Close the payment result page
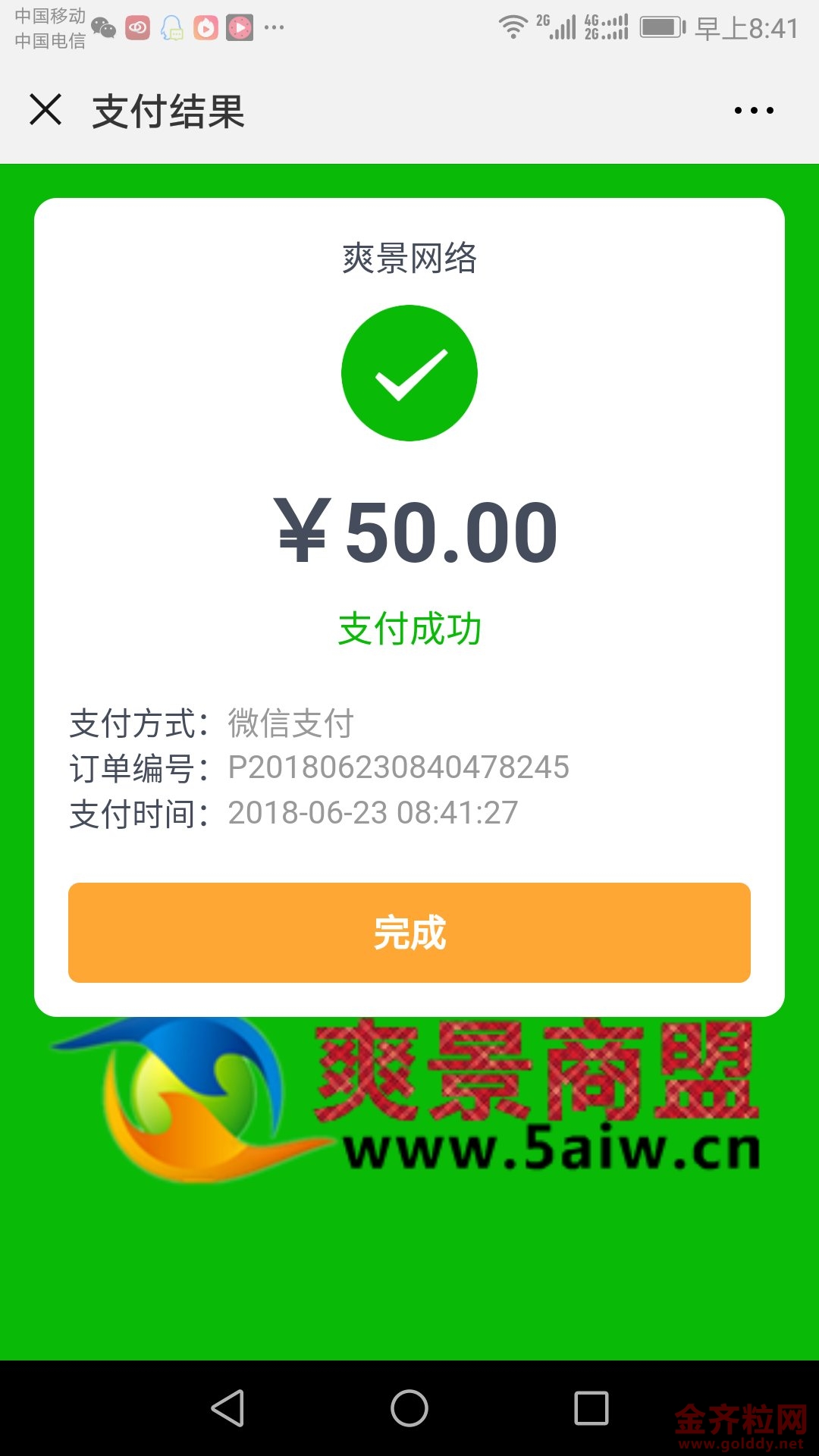Image resolution: width=819 pixels, height=1456 pixels. coord(45,110)
